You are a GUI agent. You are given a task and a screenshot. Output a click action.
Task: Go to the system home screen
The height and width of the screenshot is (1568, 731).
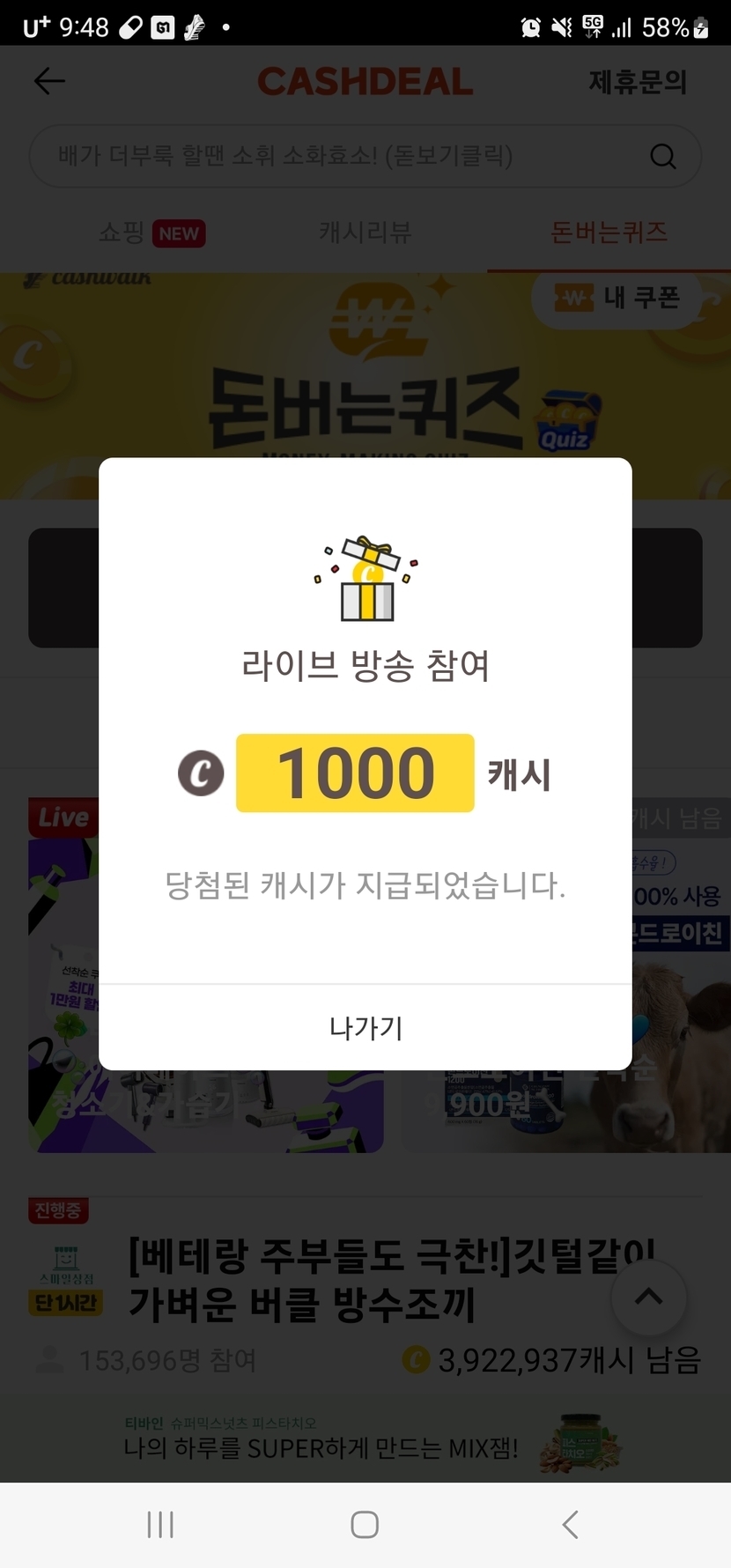[365, 1525]
